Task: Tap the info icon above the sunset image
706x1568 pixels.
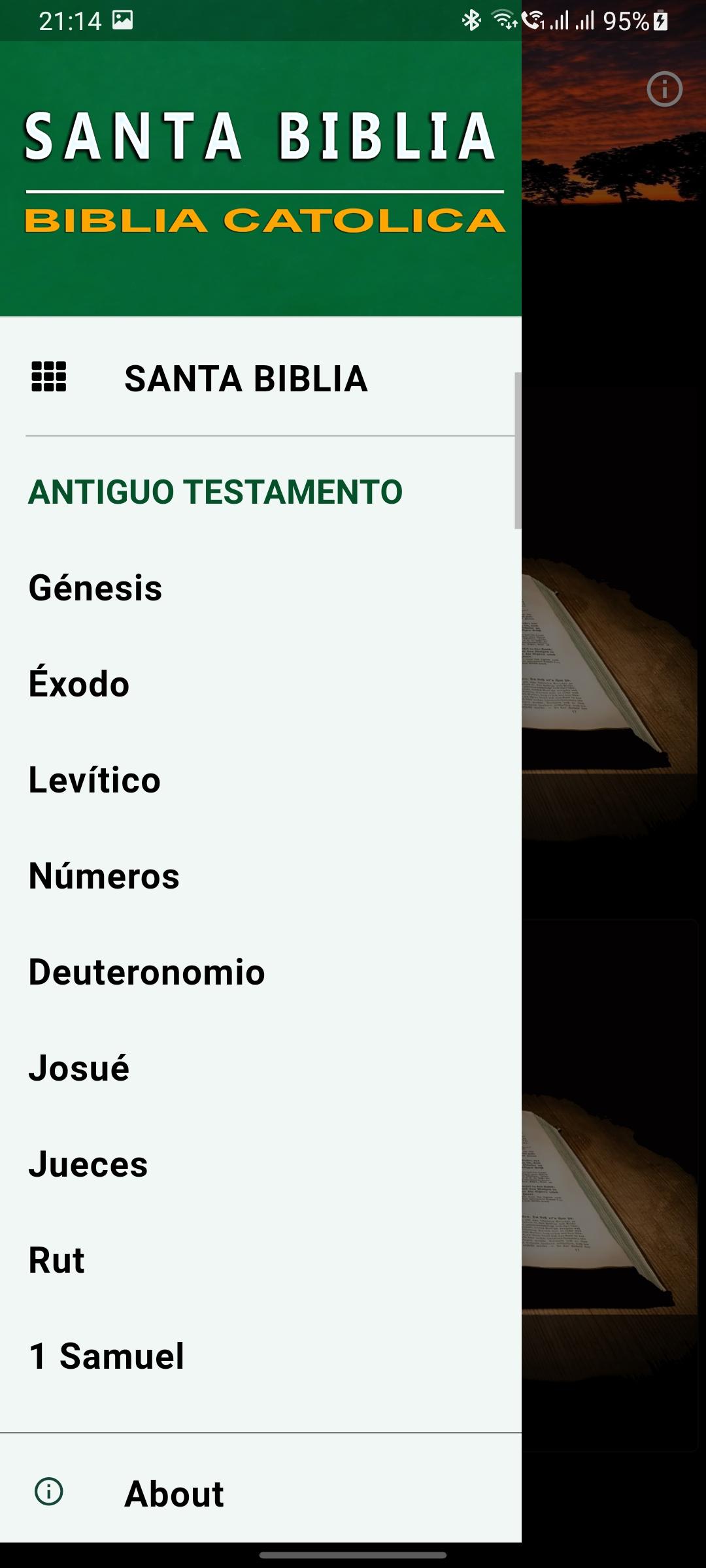Action: tap(664, 89)
